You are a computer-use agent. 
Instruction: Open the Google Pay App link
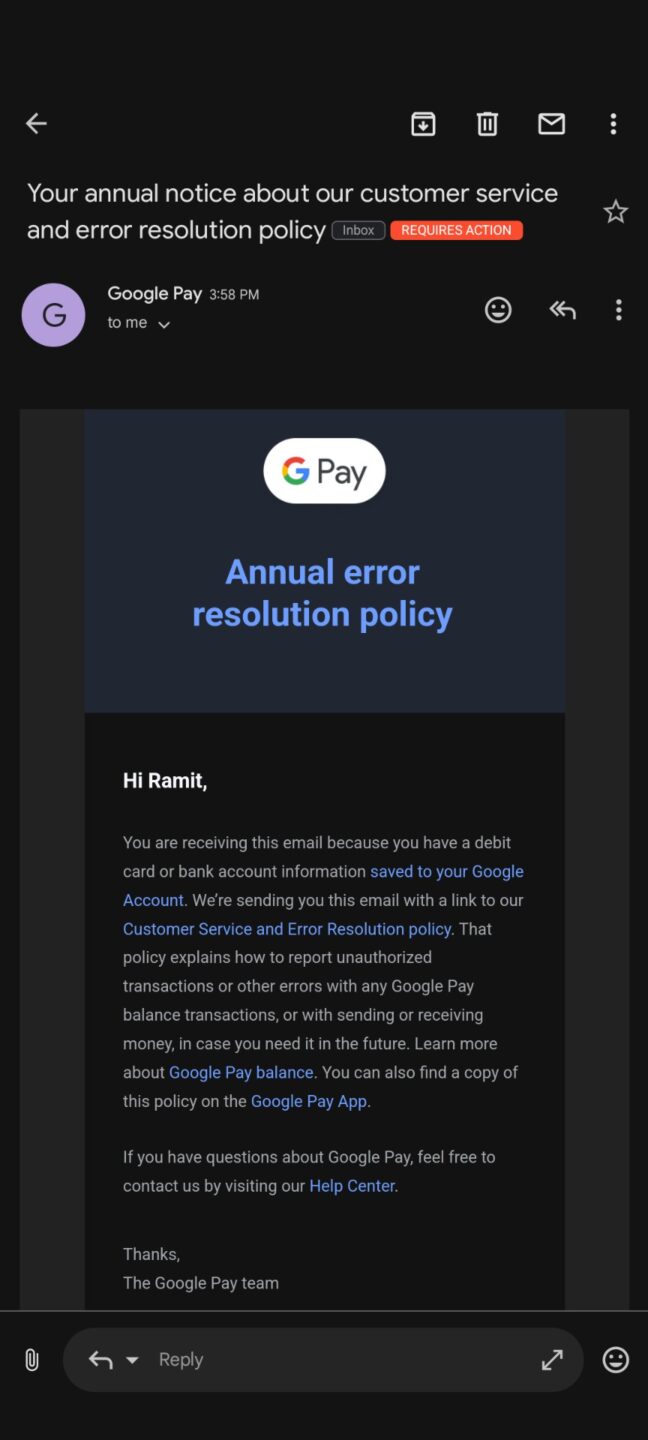point(309,1101)
